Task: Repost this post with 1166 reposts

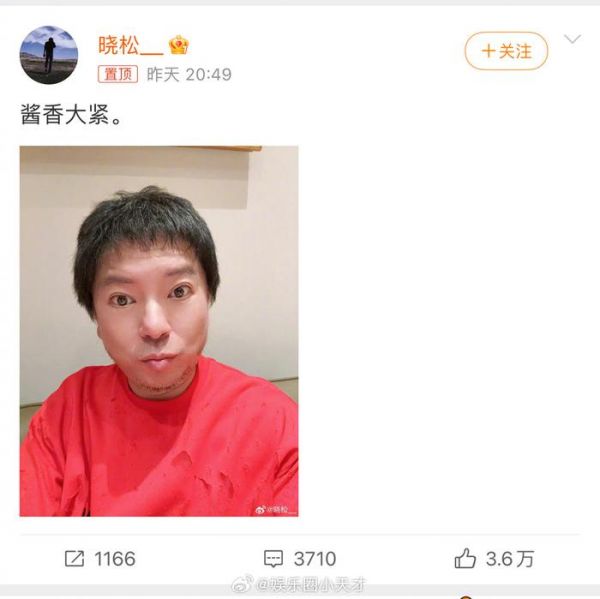Action: (99, 559)
